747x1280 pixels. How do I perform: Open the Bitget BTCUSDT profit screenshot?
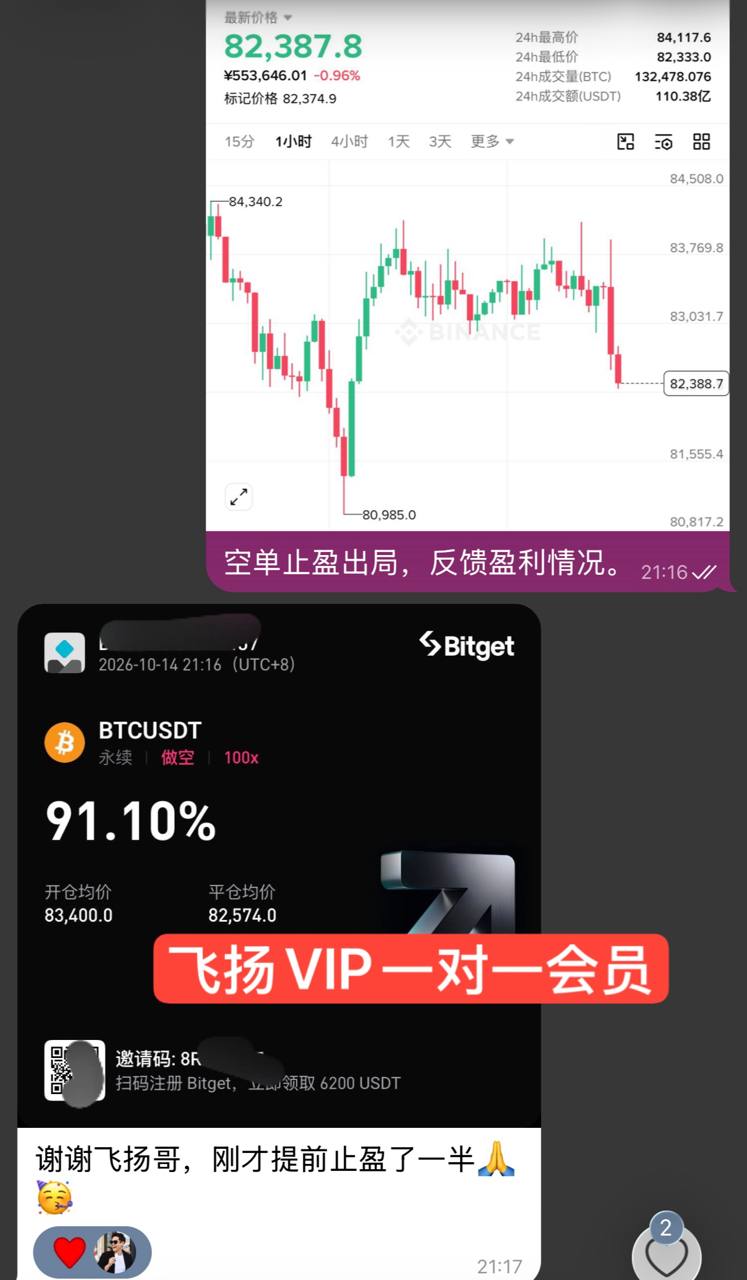click(x=279, y=866)
